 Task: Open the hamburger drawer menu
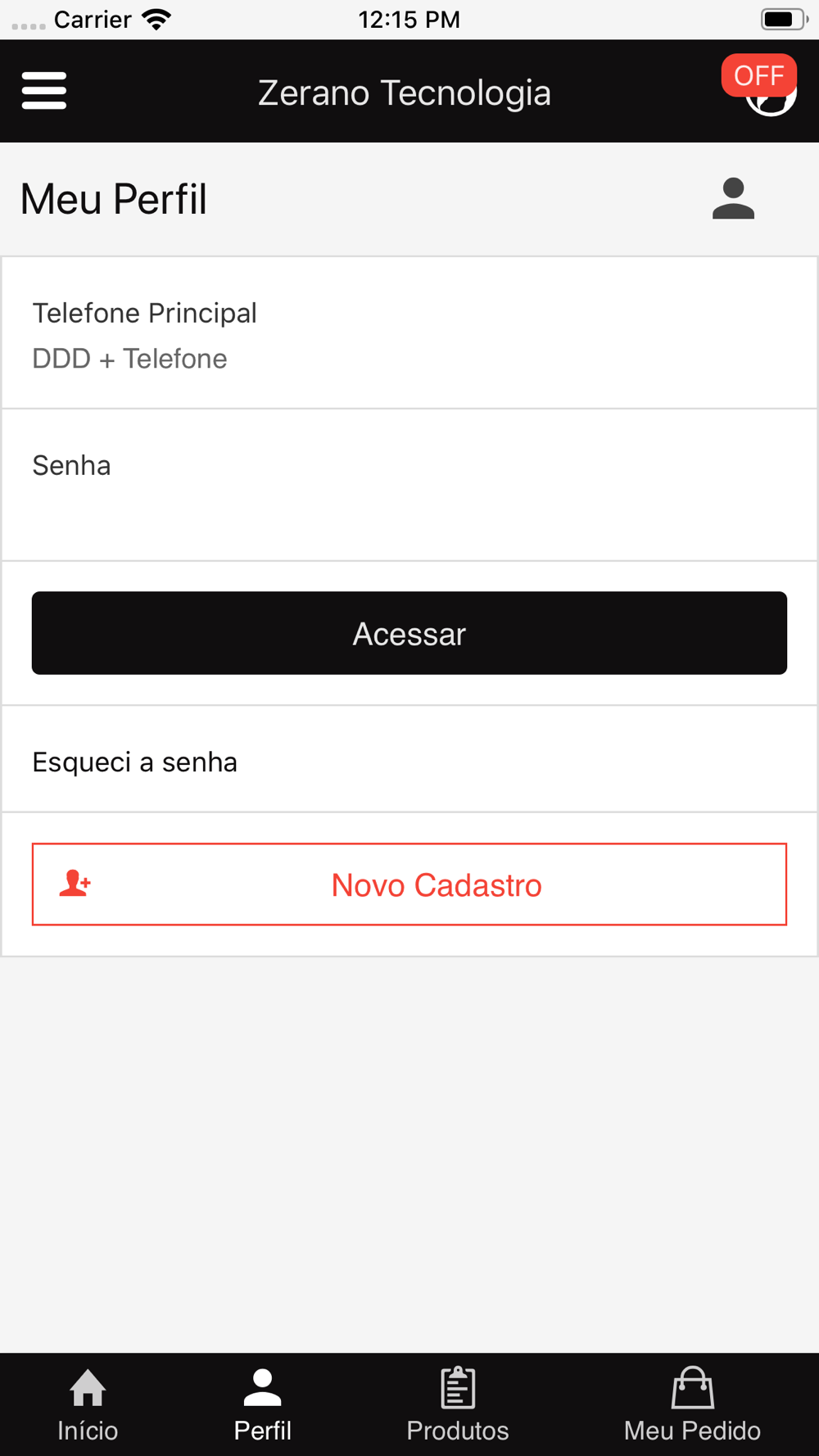pyautogui.click(x=44, y=90)
